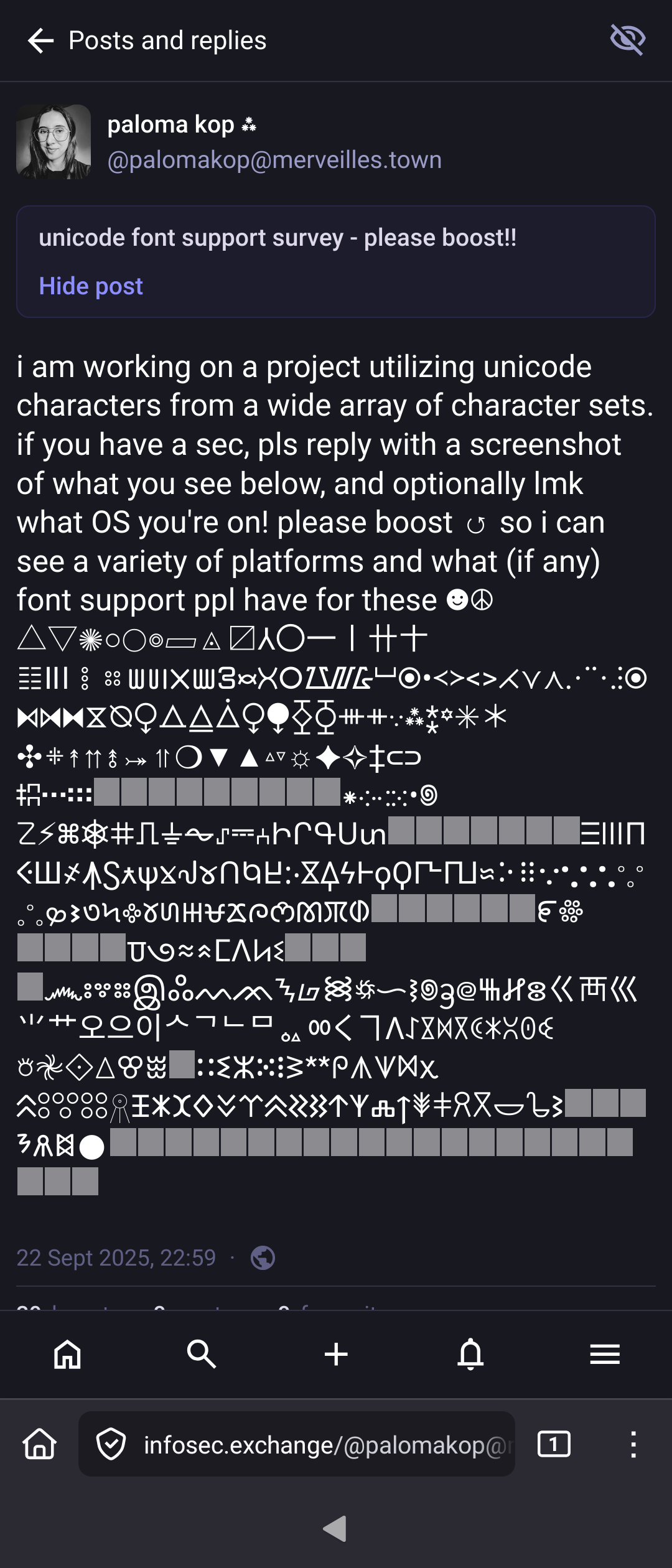Open the hamburger menu

coord(605,1354)
